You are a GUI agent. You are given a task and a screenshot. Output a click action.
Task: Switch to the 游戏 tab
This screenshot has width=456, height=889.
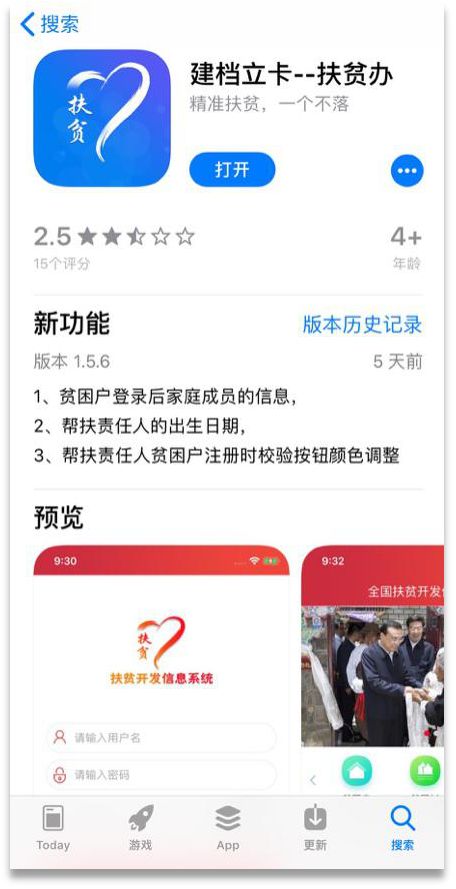pyautogui.click(x=140, y=828)
